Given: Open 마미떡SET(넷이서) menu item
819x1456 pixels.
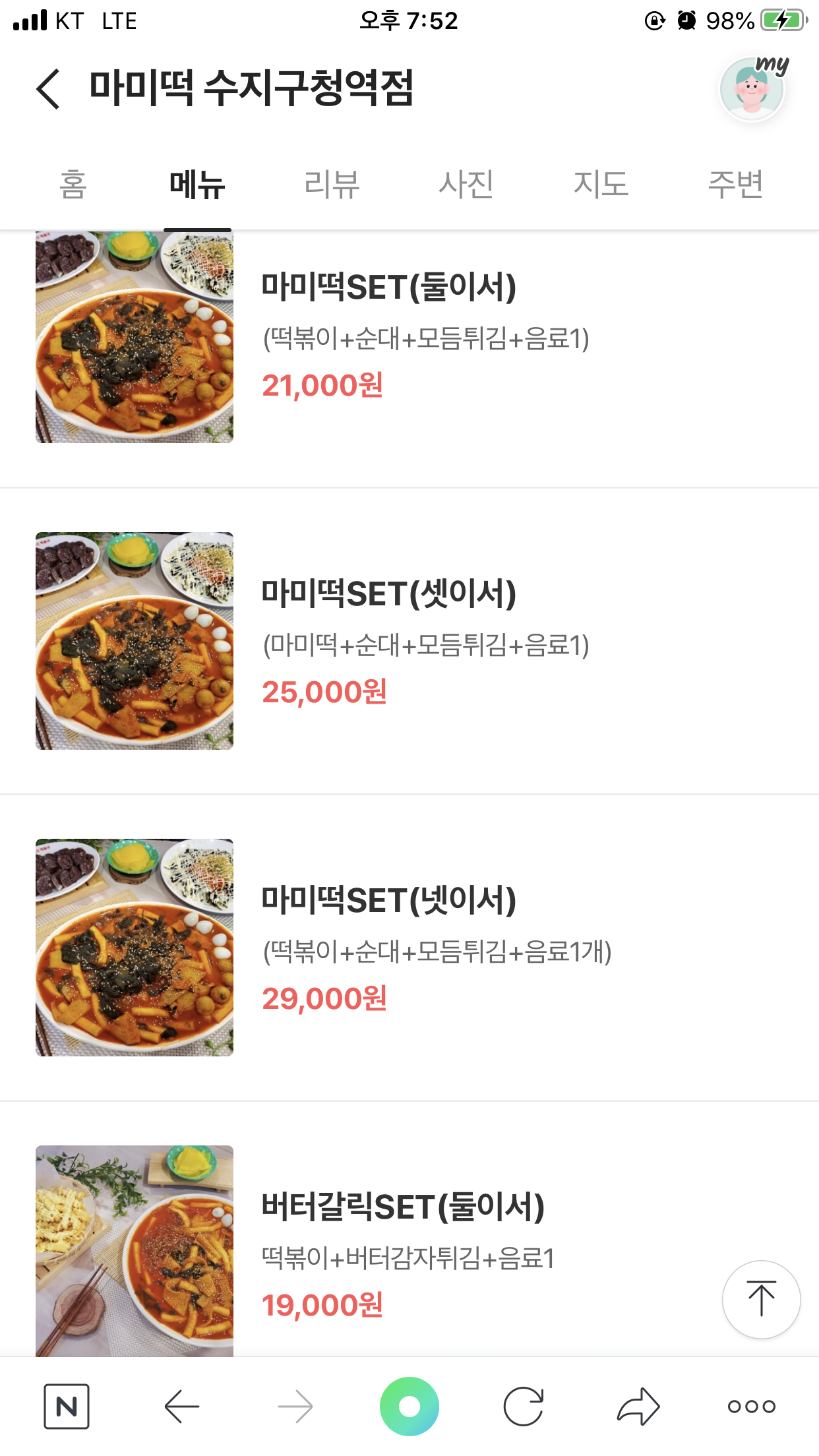Looking at the screenshot, I should pos(409,948).
